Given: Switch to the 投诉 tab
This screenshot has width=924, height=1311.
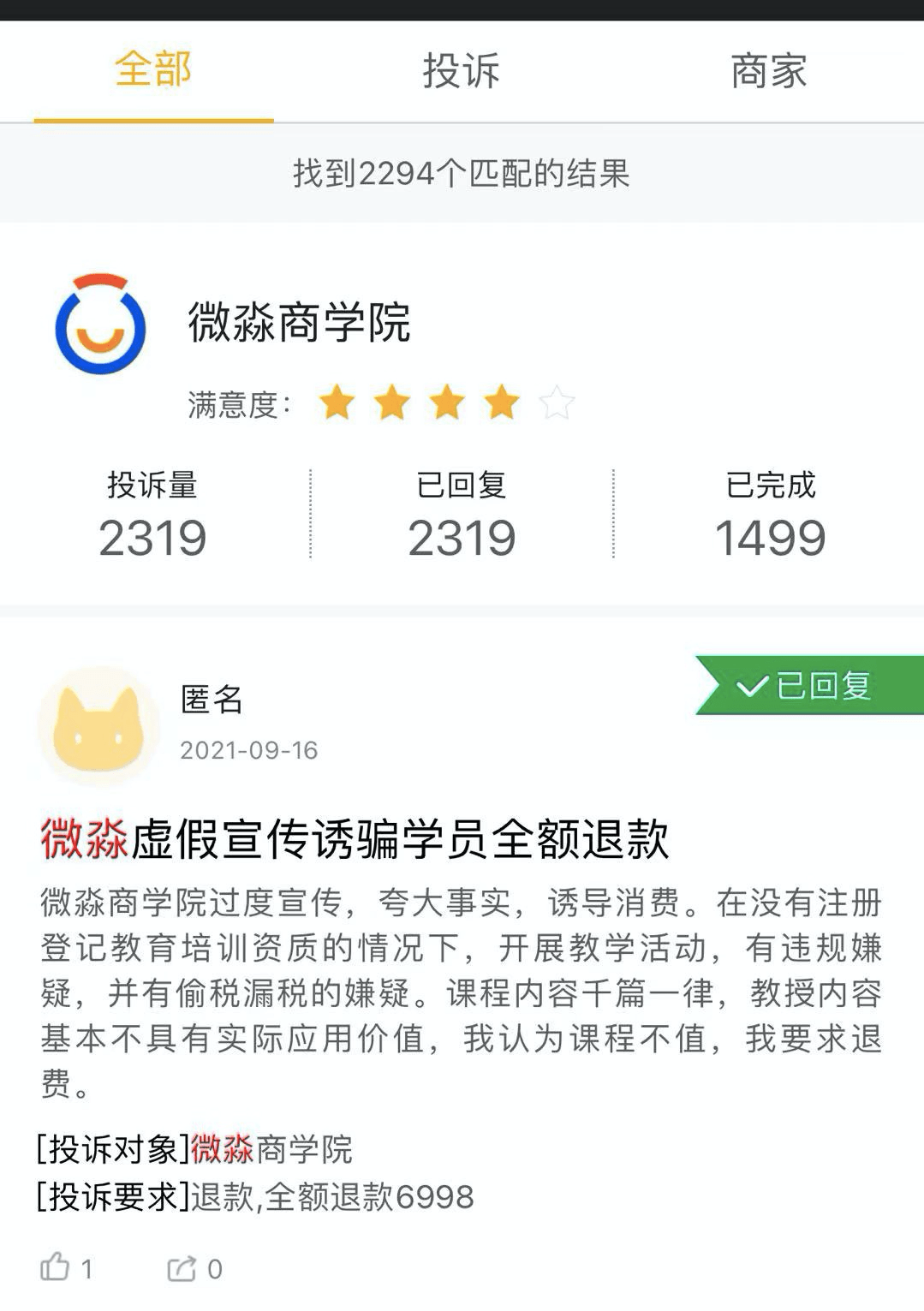Looking at the screenshot, I should click(x=461, y=70).
